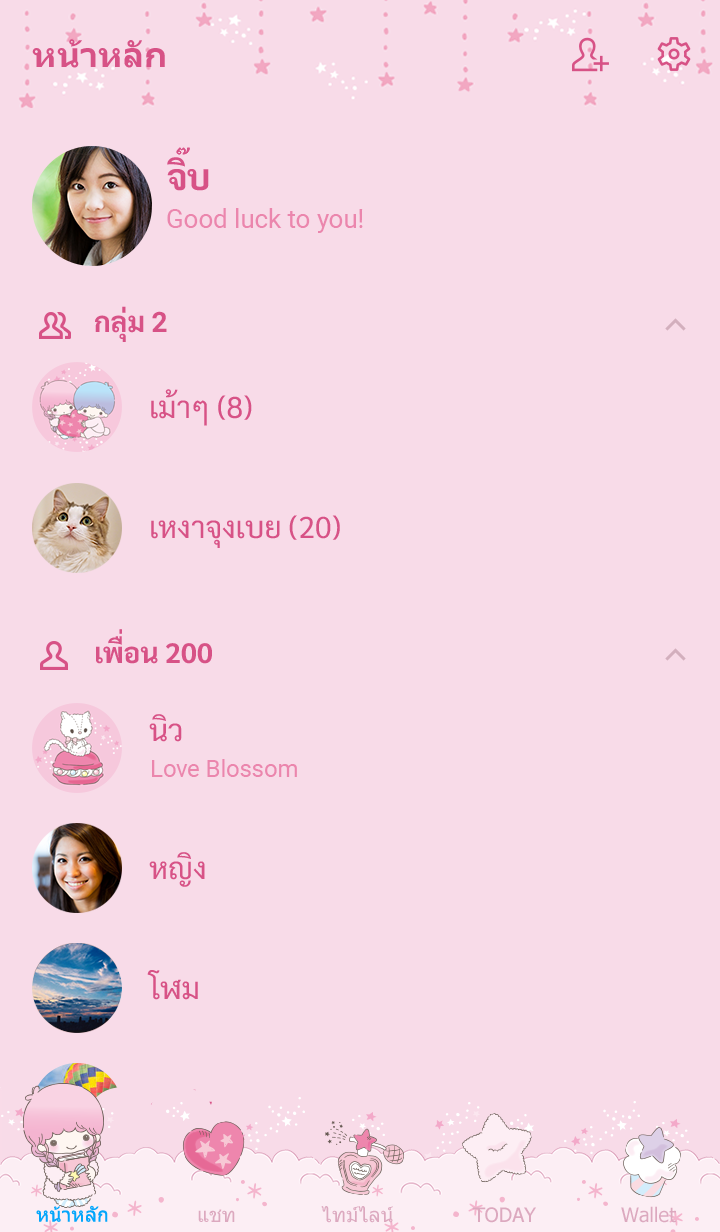Select friend หญิง from the list
Screen dimensions: 720x1232
coord(177,868)
